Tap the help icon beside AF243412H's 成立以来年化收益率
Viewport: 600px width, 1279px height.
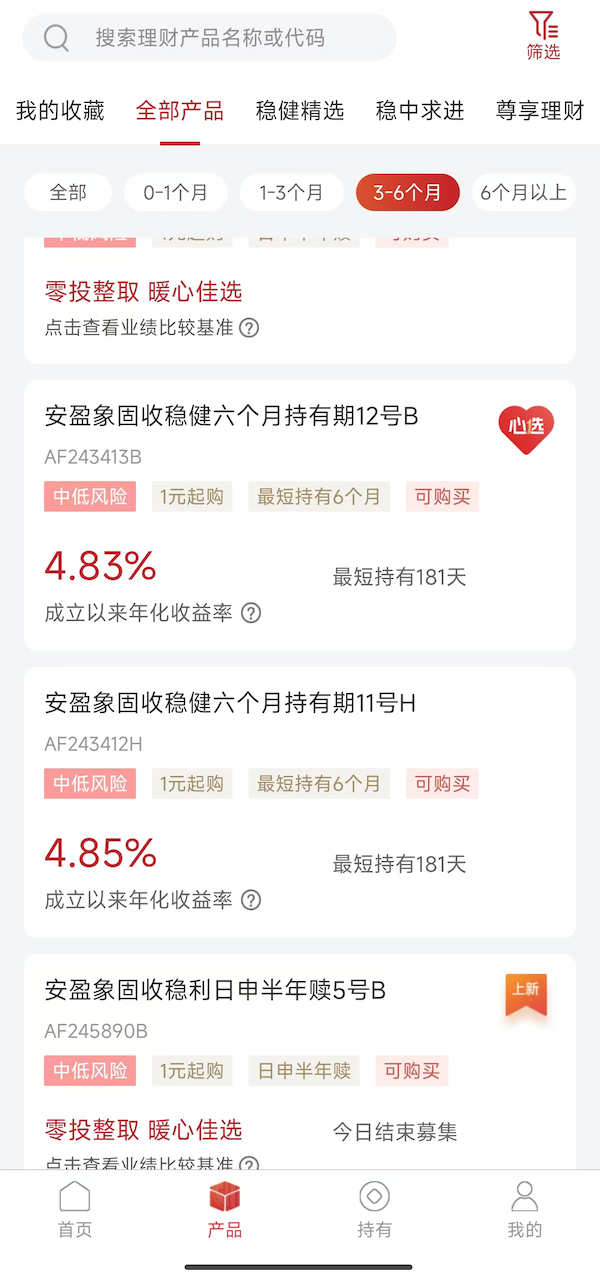click(x=251, y=900)
